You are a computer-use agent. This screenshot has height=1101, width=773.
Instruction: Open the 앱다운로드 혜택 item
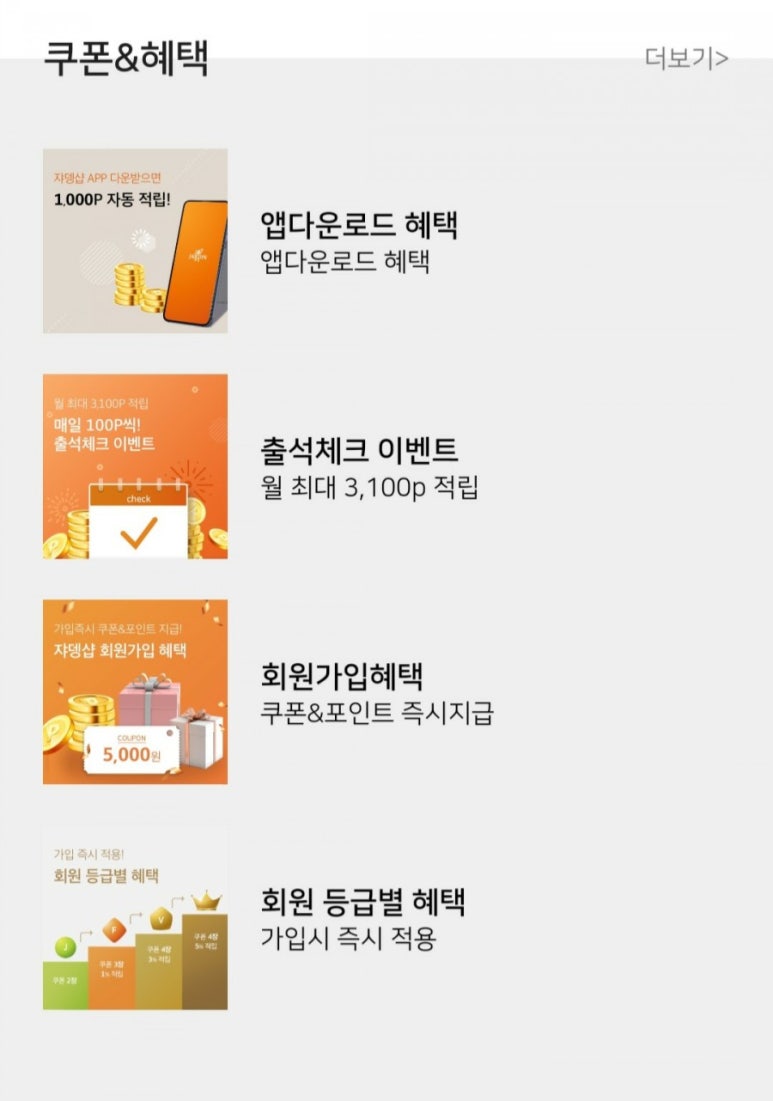[358, 224]
